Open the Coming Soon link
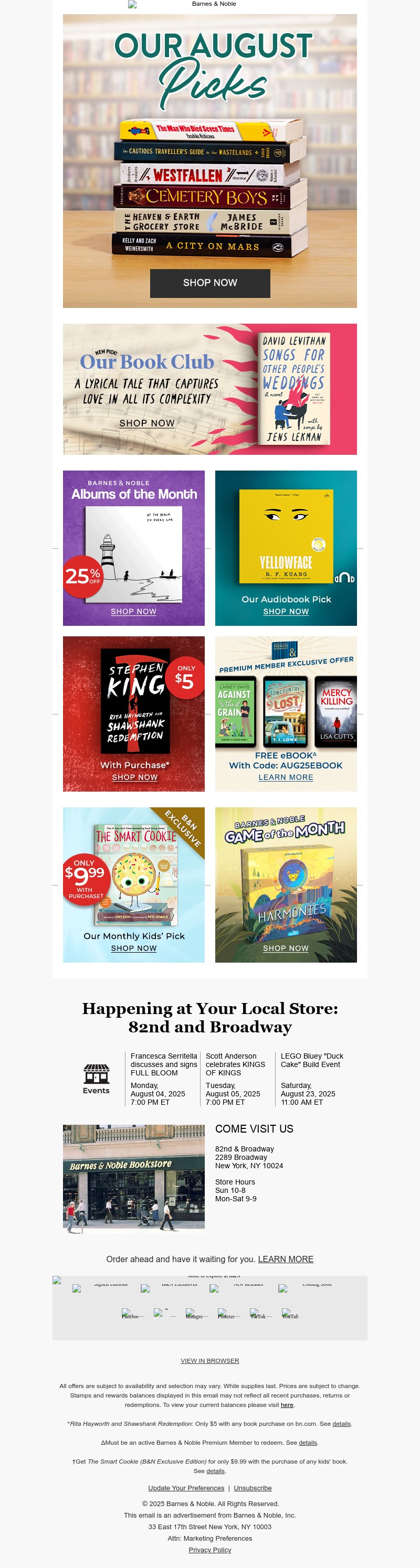This screenshot has height=1568, width=420. pyautogui.click(x=317, y=1284)
